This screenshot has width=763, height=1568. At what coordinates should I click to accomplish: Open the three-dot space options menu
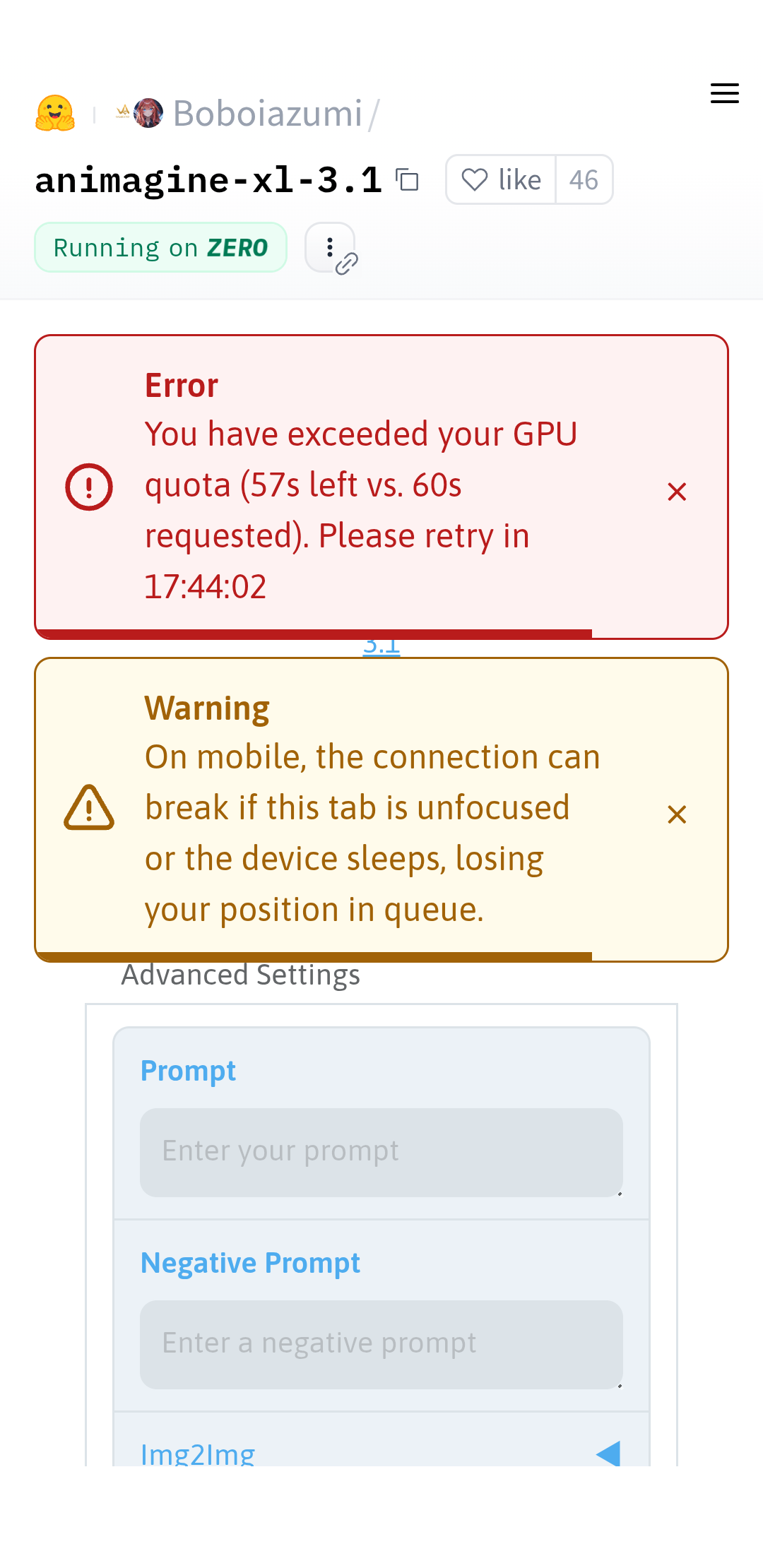[x=330, y=247]
